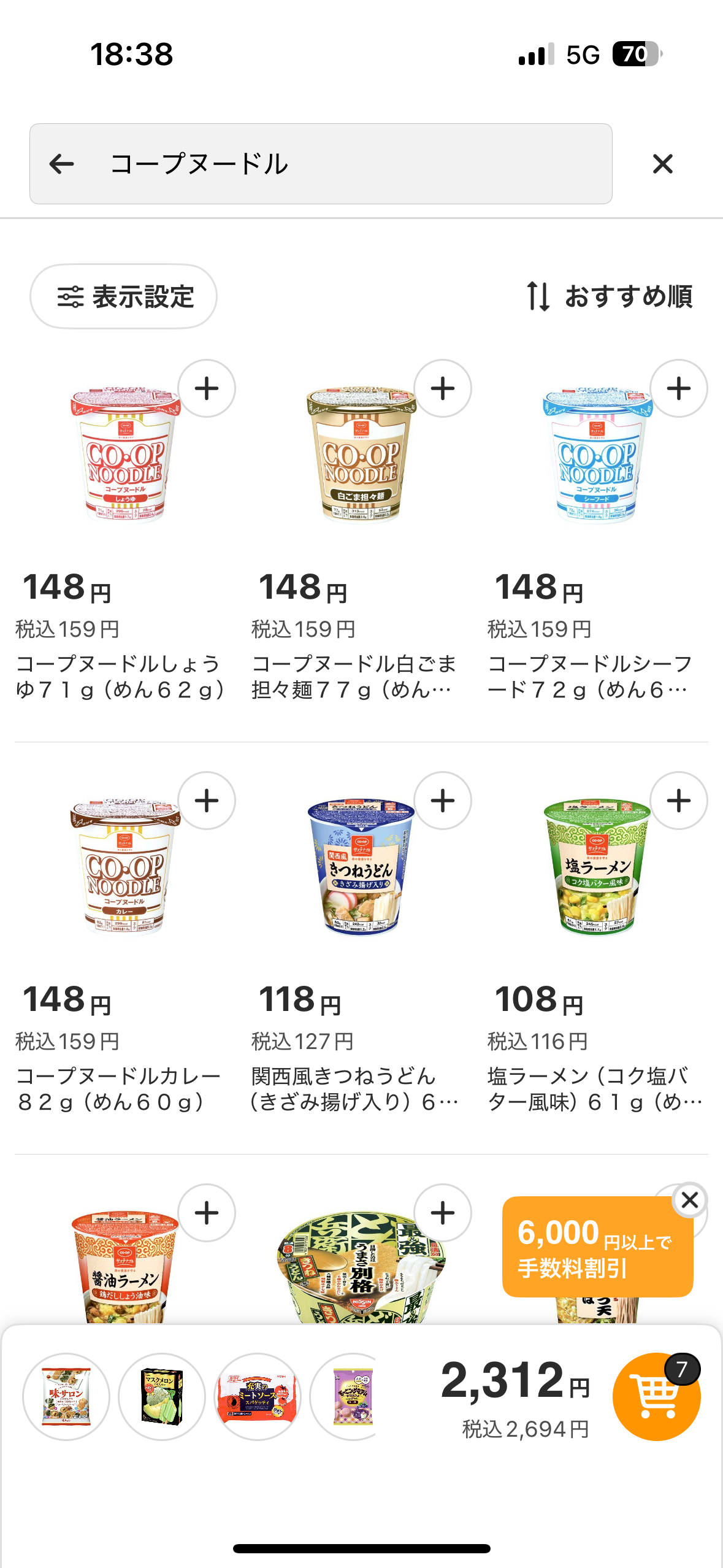The height and width of the screenshot is (1568, 723).
Task: View 関西風きつねうどん product details
Action: click(361, 866)
